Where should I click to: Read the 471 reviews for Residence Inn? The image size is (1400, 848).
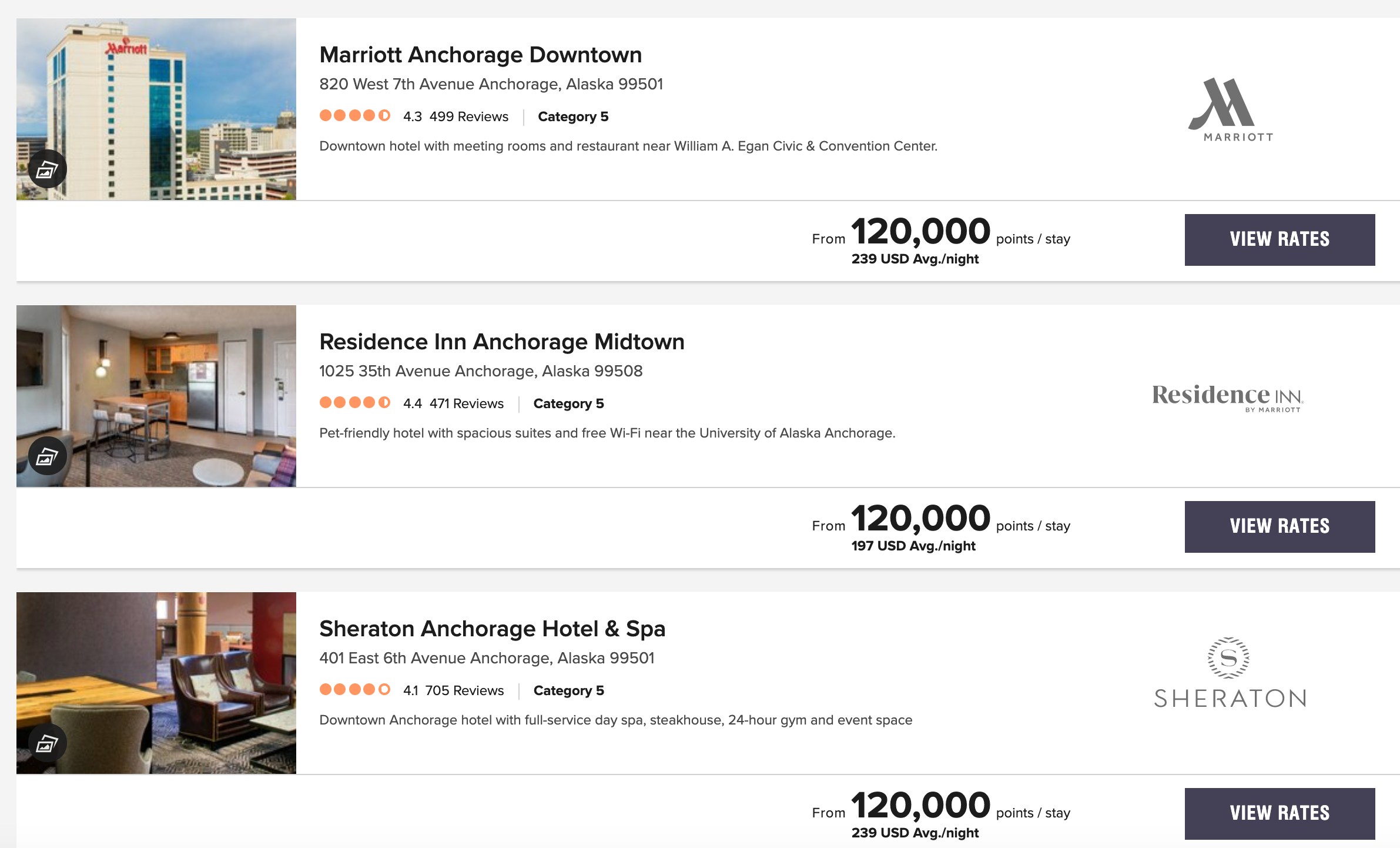pyautogui.click(x=466, y=403)
